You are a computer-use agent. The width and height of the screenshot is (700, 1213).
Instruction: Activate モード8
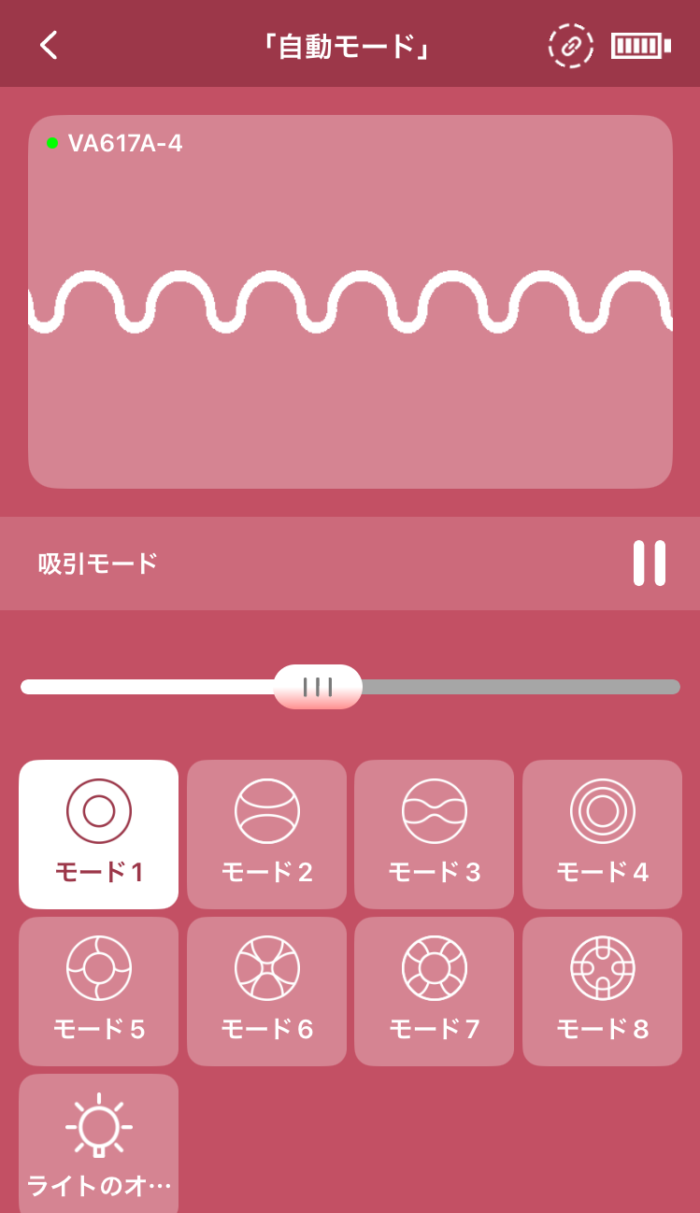602,991
